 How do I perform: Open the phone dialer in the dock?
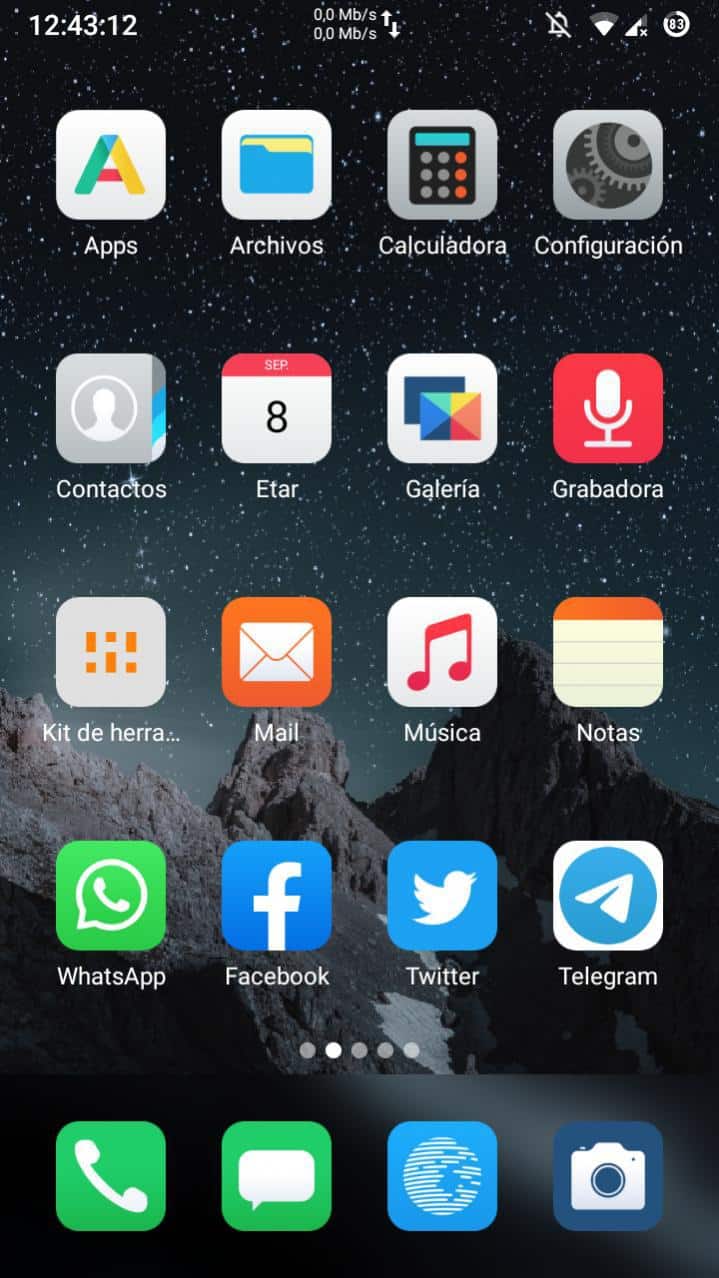coord(111,1176)
